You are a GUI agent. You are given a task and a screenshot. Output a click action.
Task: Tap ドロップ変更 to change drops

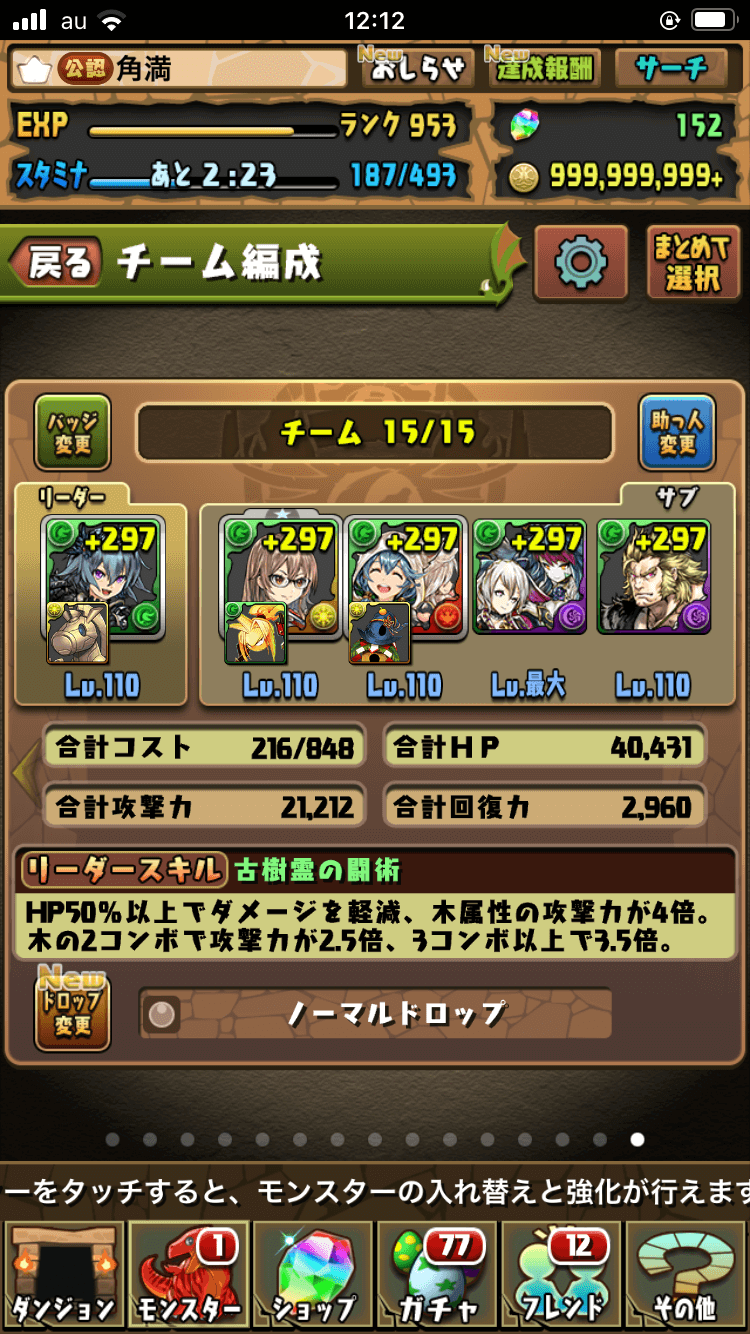[x=73, y=1013]
